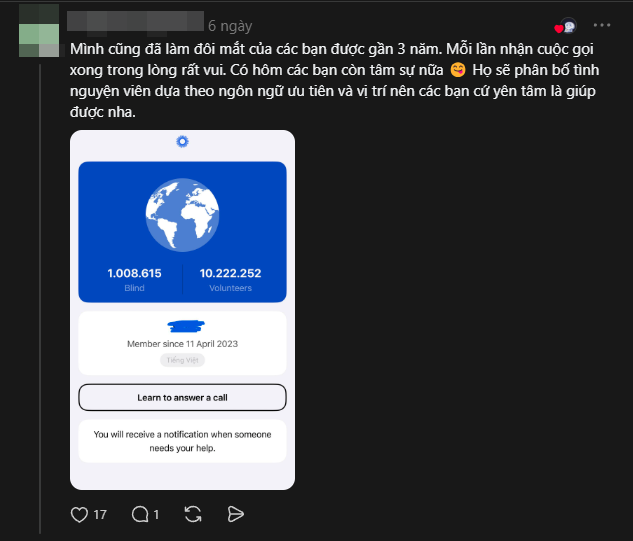
Task: Open the attached Be My Eyes screenshot
Action: [182, 309]
